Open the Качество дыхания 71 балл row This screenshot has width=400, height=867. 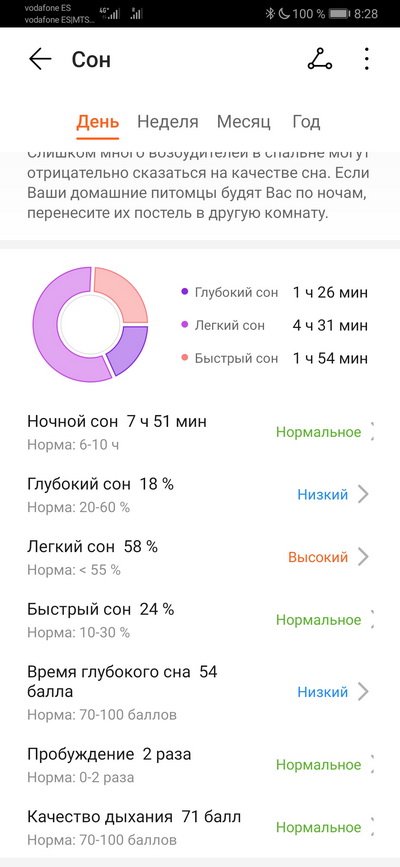(200, 828)
